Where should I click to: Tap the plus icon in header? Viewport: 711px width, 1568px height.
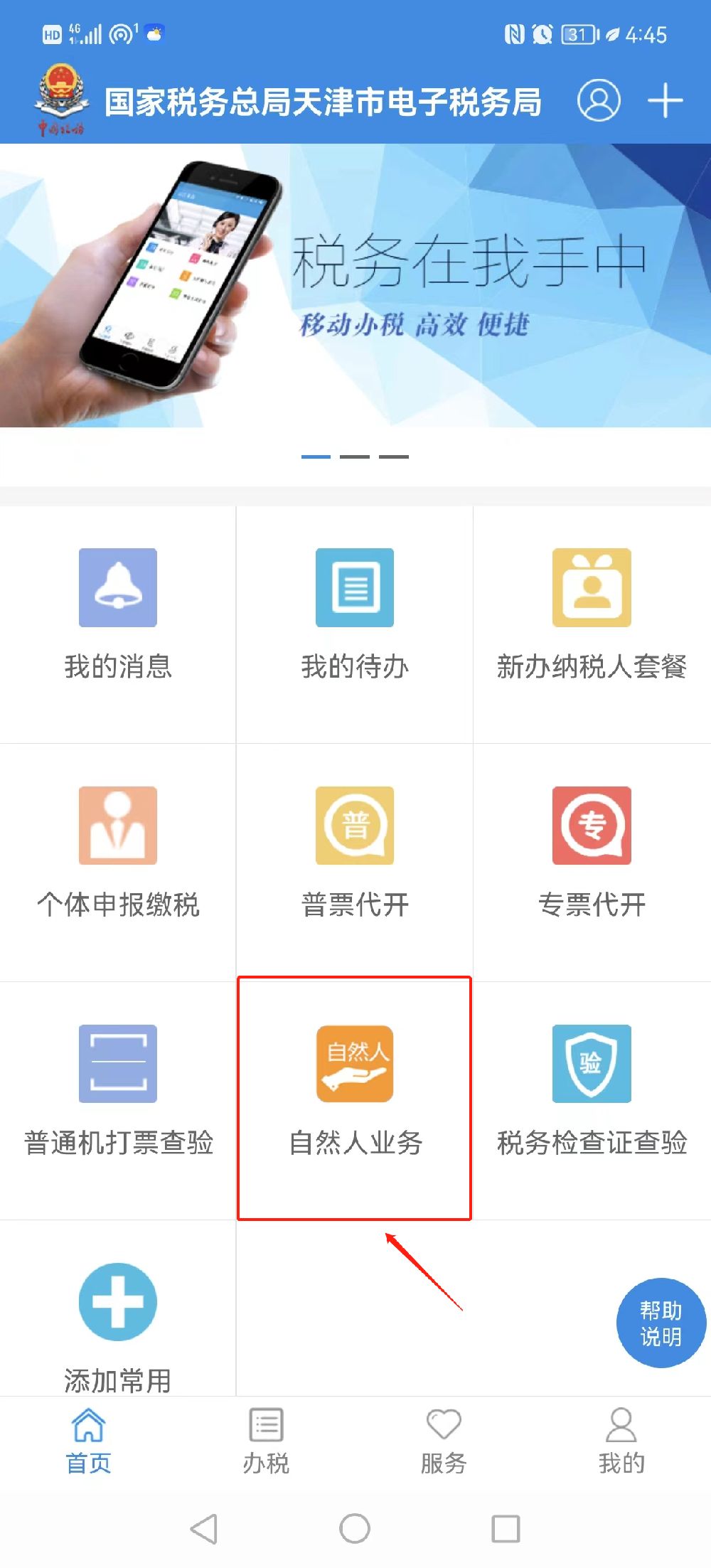coord(665,101)
